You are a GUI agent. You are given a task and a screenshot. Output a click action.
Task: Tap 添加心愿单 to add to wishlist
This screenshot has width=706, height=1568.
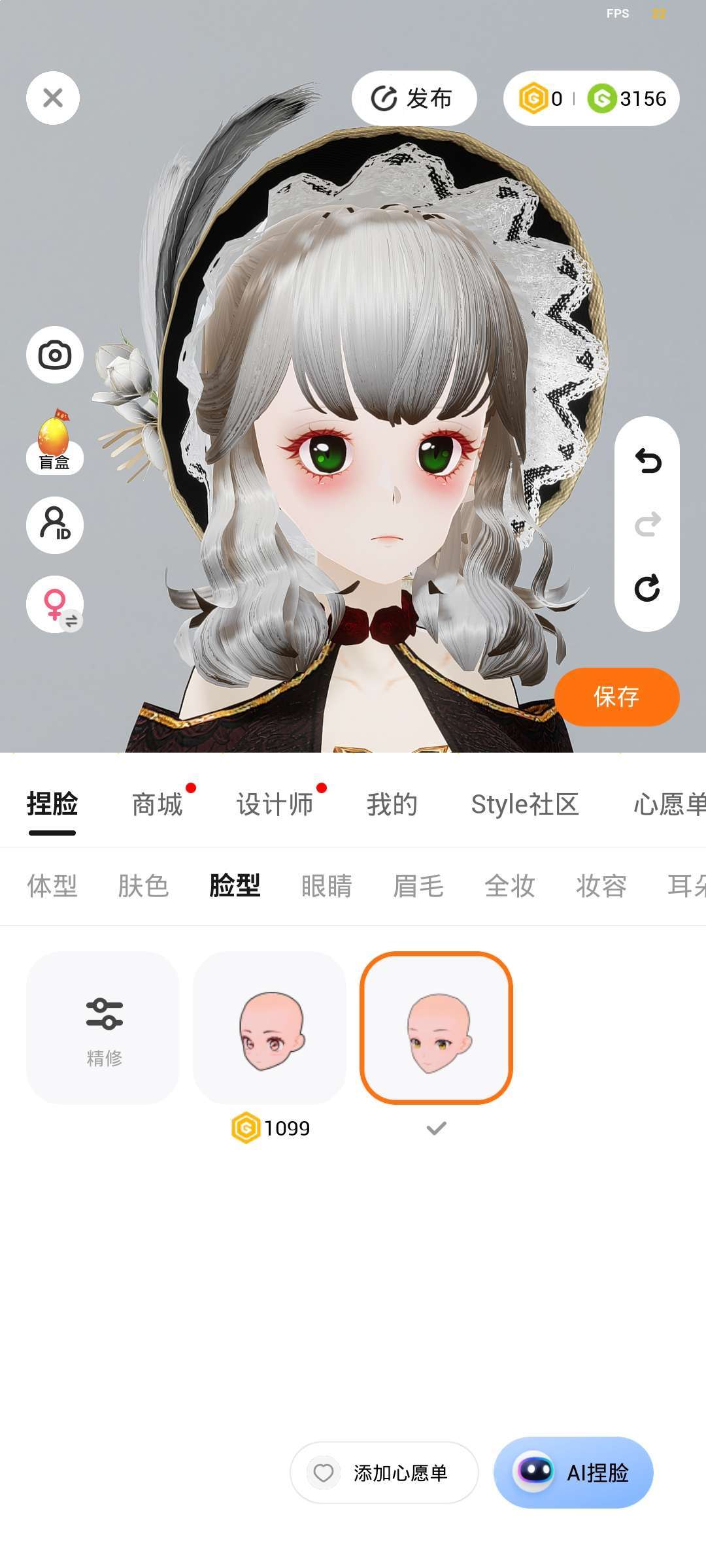click(384, 1473)
